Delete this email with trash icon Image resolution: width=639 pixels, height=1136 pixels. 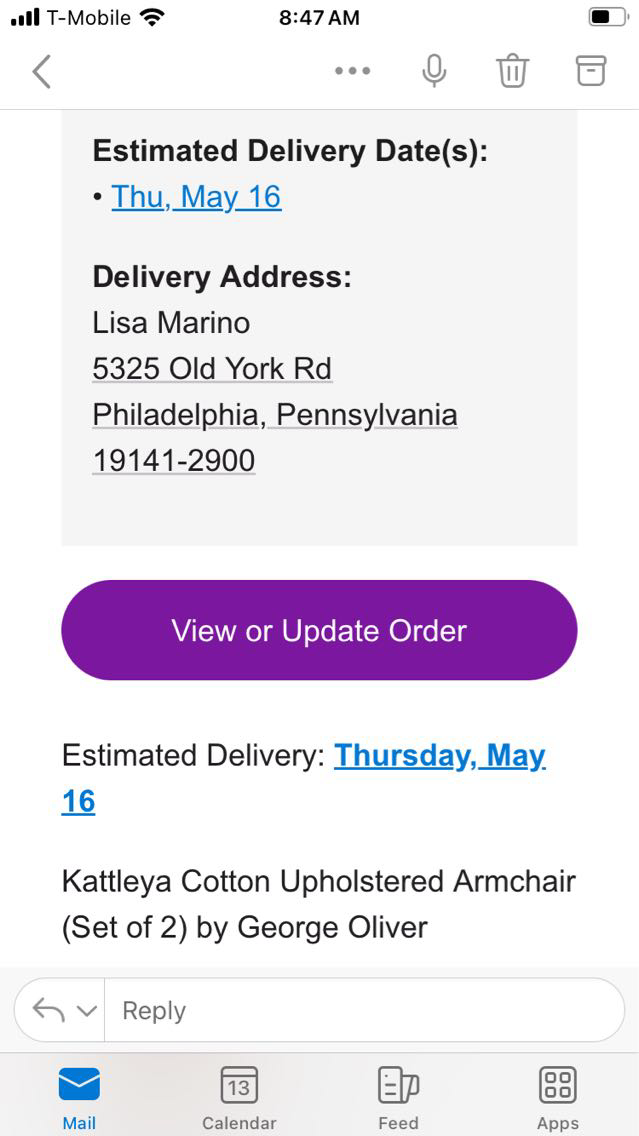[x=512, y=71]
